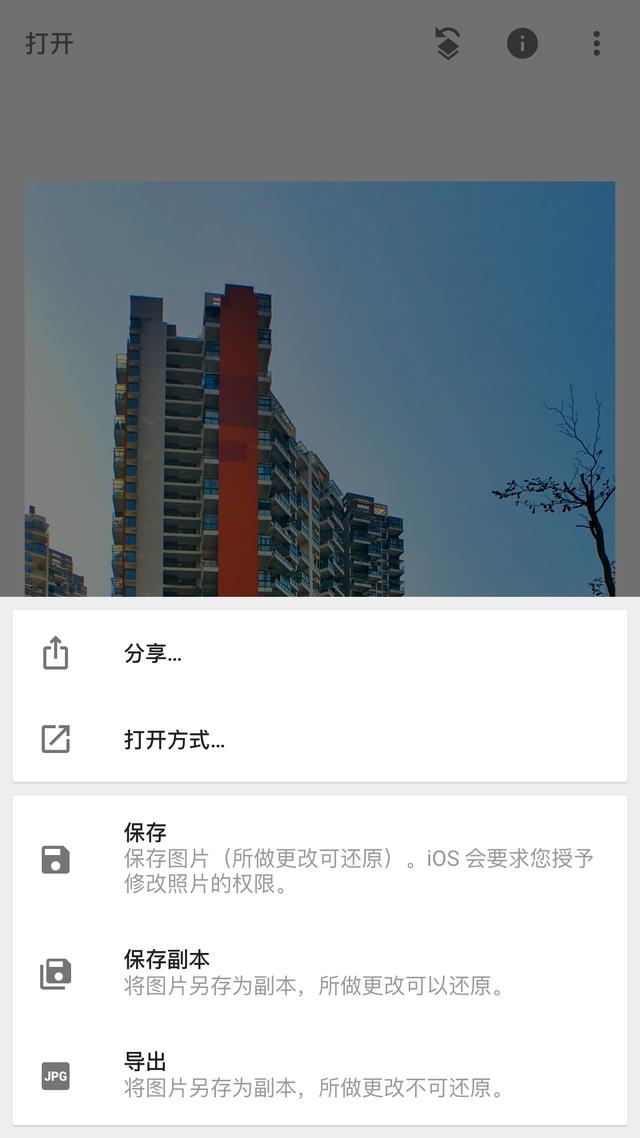This screenshot has width=640, height=1138.
Task: View image details via the info icon
Action: pyautogui.click(x=522, y=43)
